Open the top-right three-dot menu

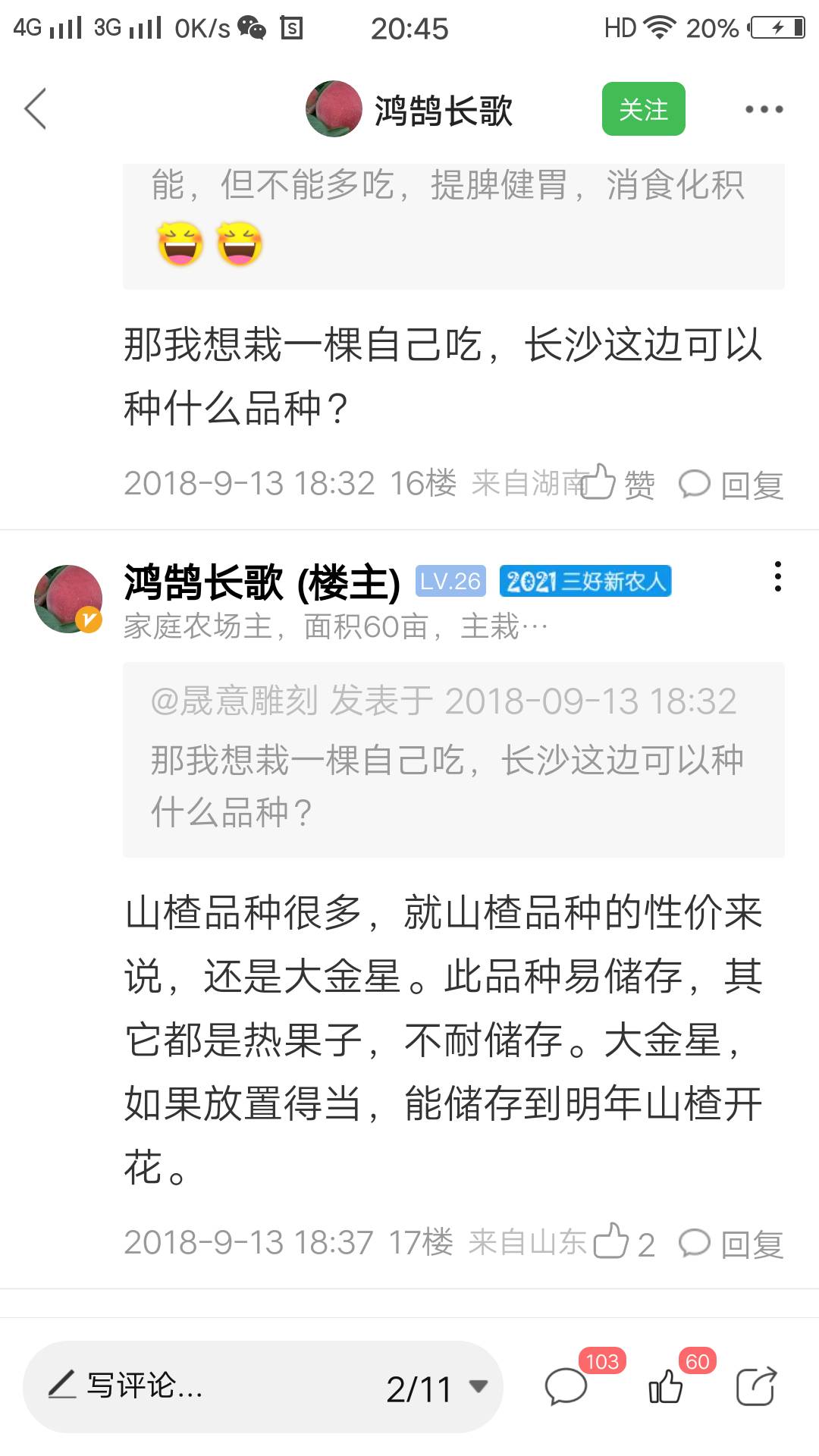(x=764, y=109)
